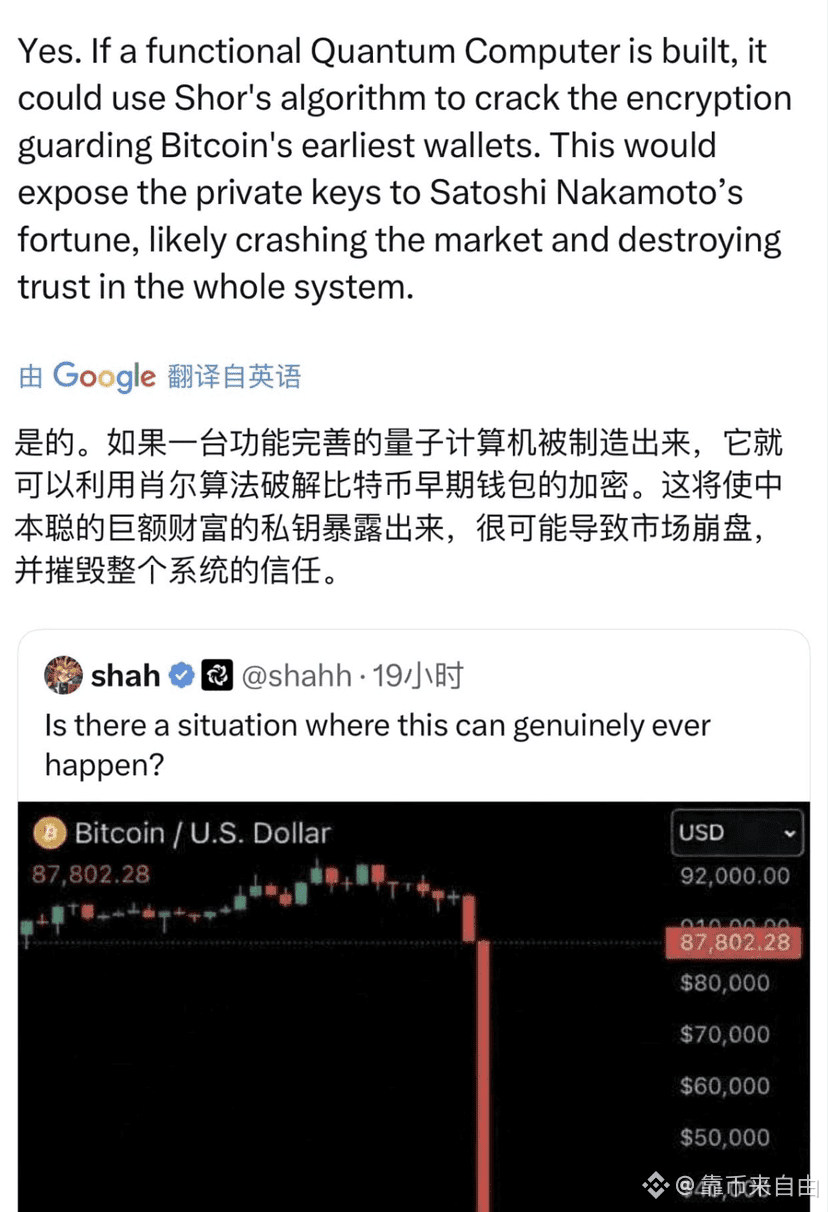This screenshot has width=828, height=1212.
Task: Click the red current-price tag on the axis
Action: pos(732,941)
